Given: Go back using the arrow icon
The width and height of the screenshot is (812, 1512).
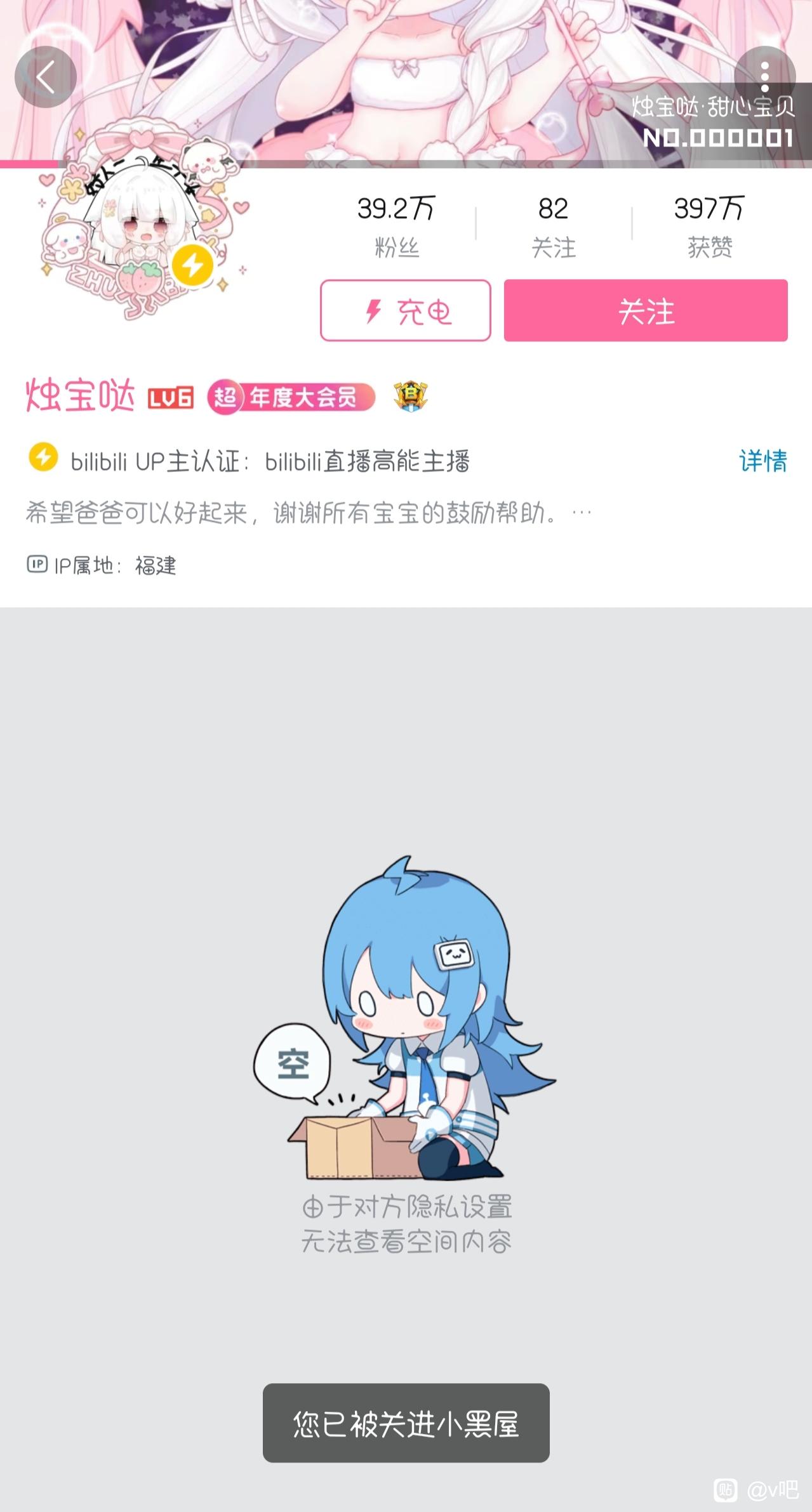Looking at the screenshot, I should click(46, 77).
